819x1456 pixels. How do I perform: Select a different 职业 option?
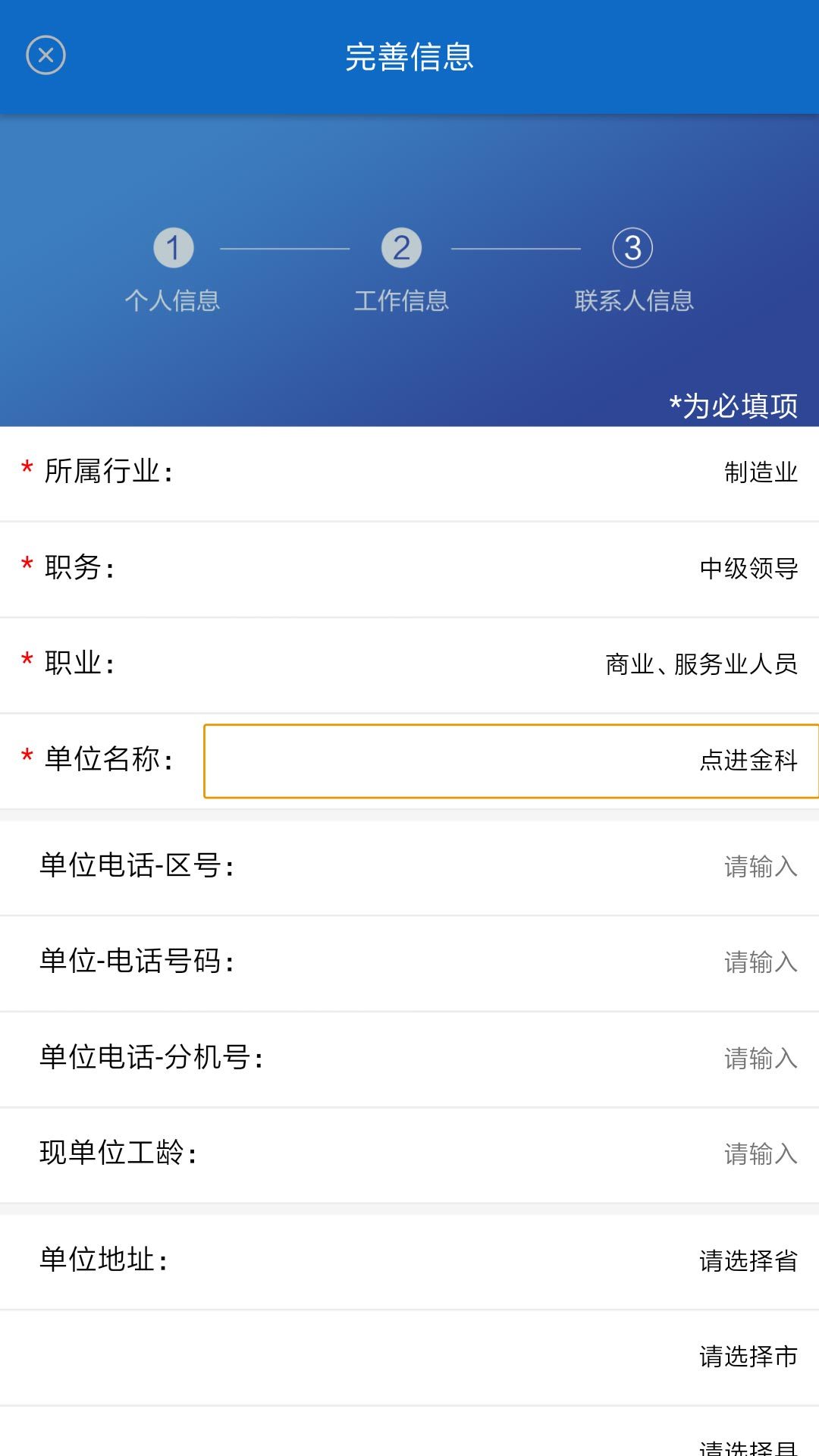(409, 664)
